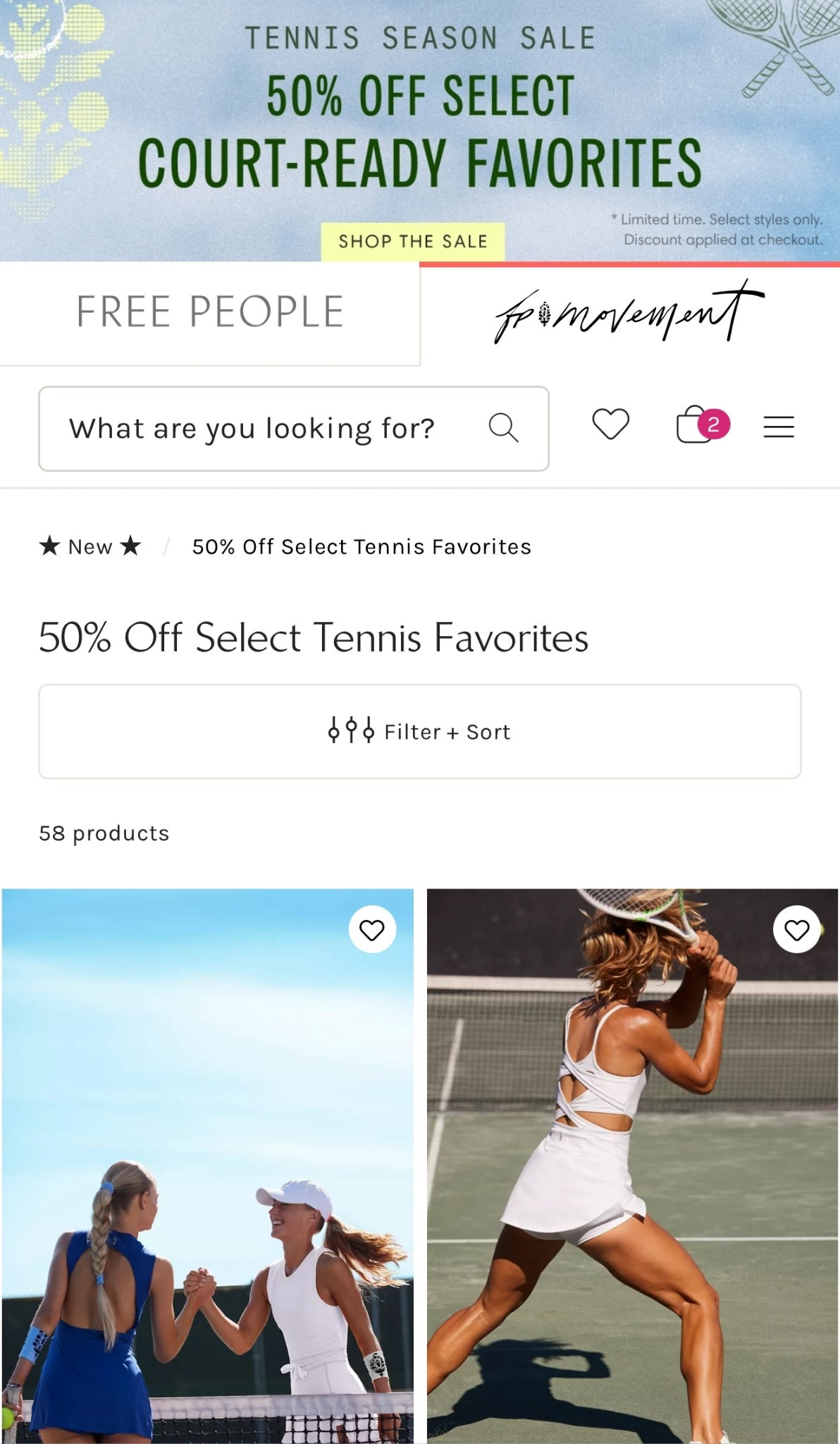
Task: Open the shopping bag showing 2 items
Action: coord(698,427)
